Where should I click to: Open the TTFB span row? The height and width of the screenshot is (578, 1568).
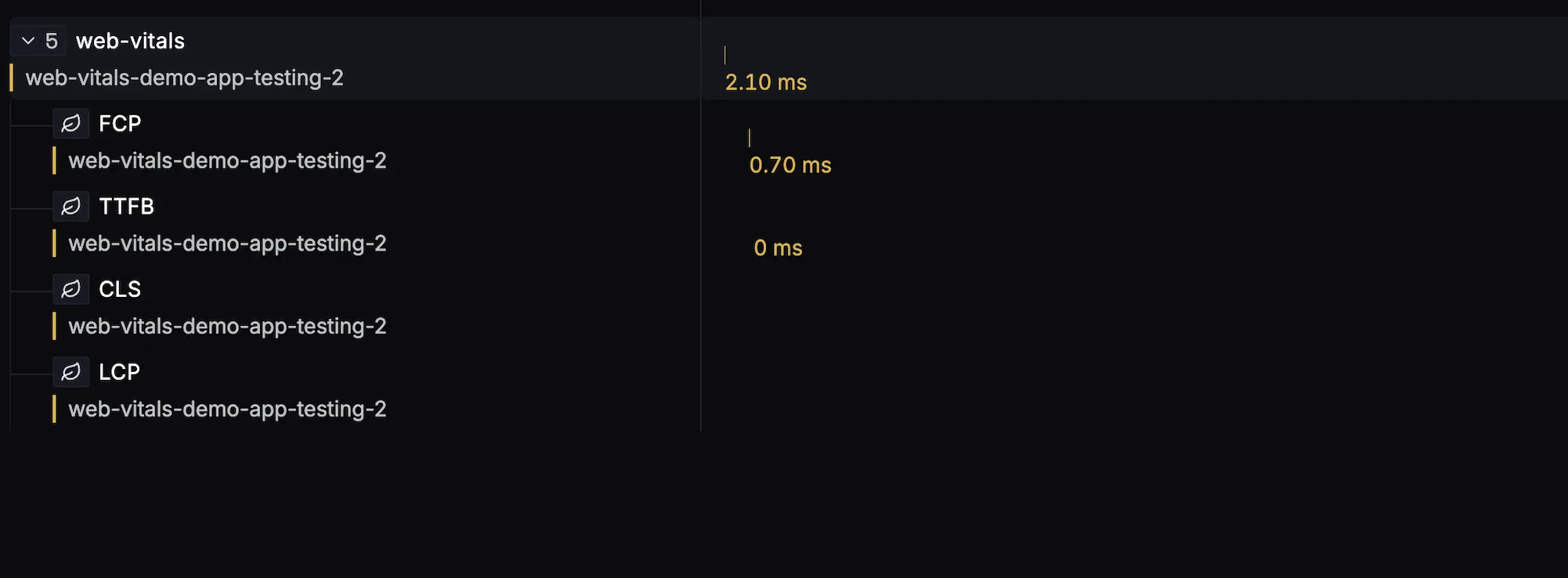click(x=126, y=207)
